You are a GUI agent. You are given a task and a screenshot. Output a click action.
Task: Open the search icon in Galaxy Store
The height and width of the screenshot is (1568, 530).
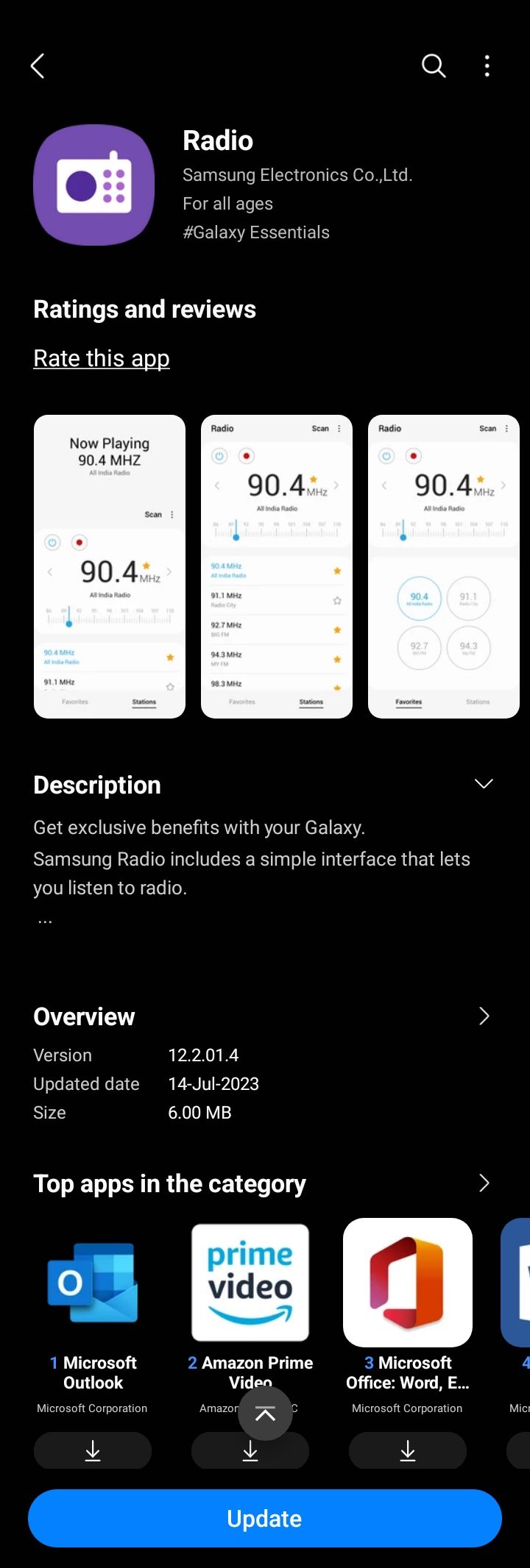pos(434,65)
